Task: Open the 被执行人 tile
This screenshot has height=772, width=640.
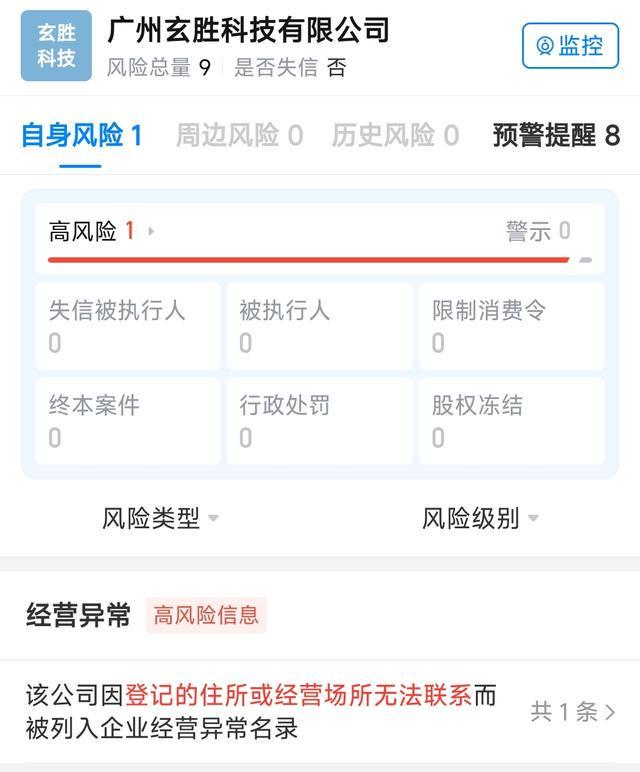Action: (319, 326)
